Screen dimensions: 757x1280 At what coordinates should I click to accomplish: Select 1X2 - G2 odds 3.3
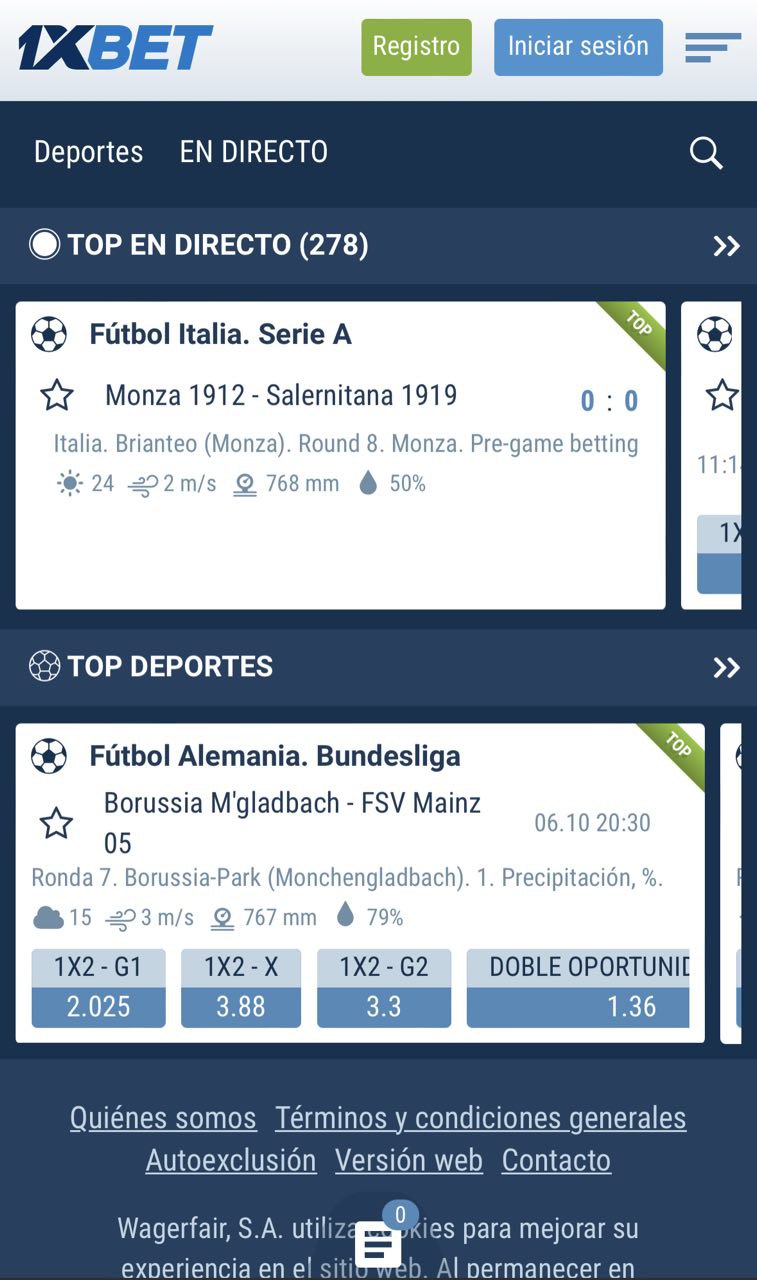click(384, 1006)
